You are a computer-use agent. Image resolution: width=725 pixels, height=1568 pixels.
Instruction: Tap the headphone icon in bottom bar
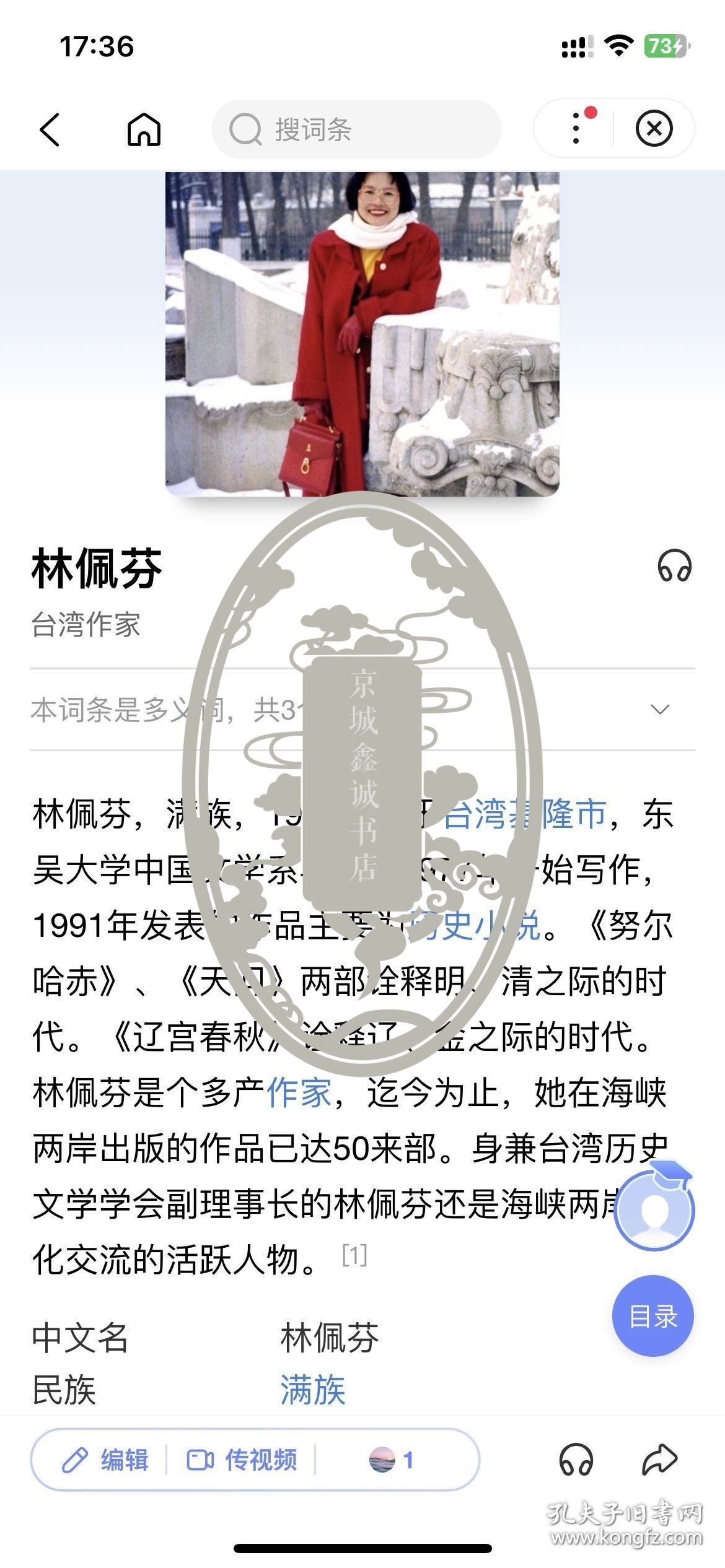[x=576, y=1460]
